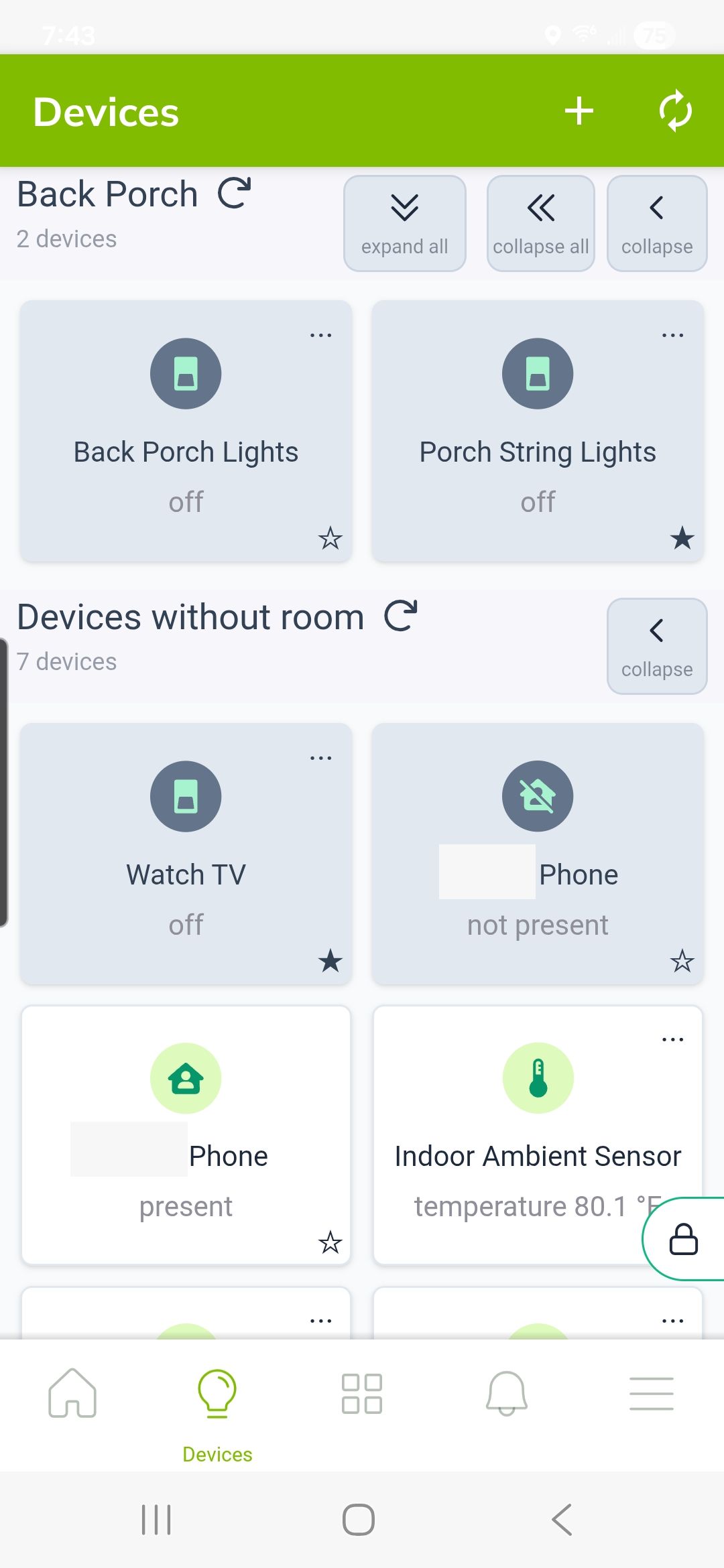Reload the Back Porch room devices
The height and width of the screenshot is (1568, 724).
point(234,194)
